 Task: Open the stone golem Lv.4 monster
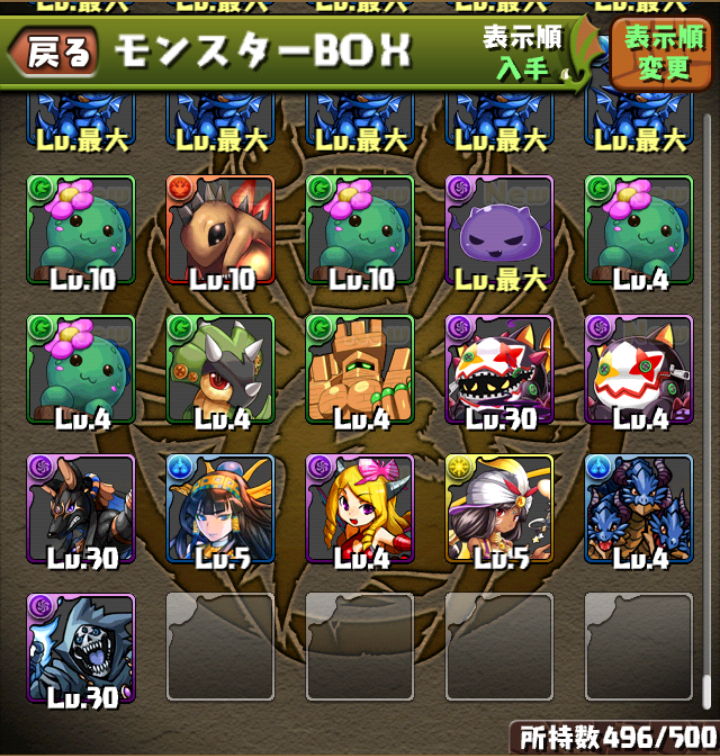(359, 368)
